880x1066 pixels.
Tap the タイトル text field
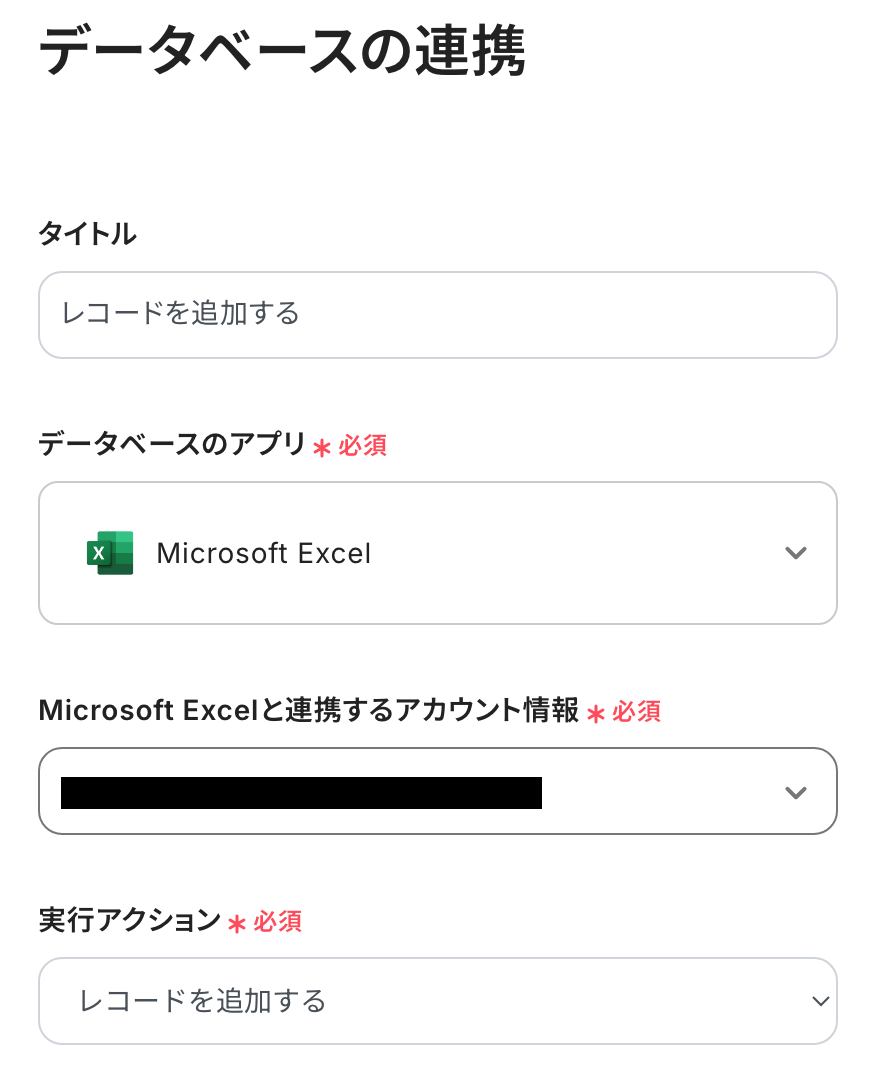[x=437, y=315]
